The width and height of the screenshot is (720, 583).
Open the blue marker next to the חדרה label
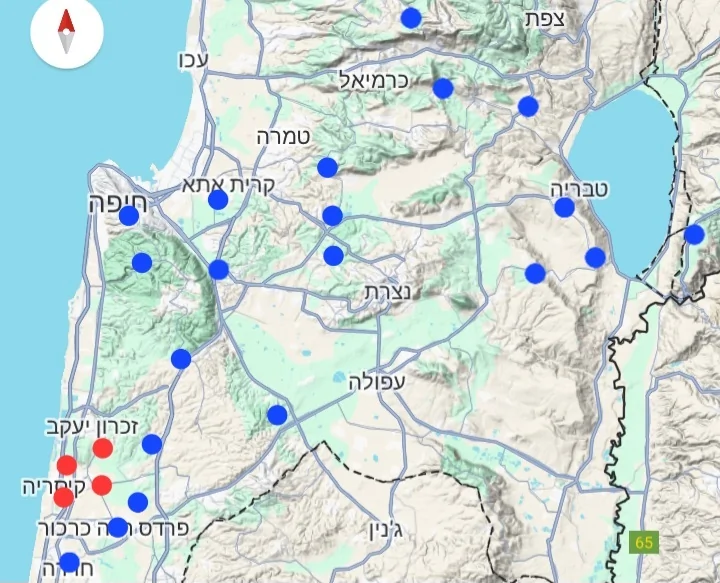(69, 562)
